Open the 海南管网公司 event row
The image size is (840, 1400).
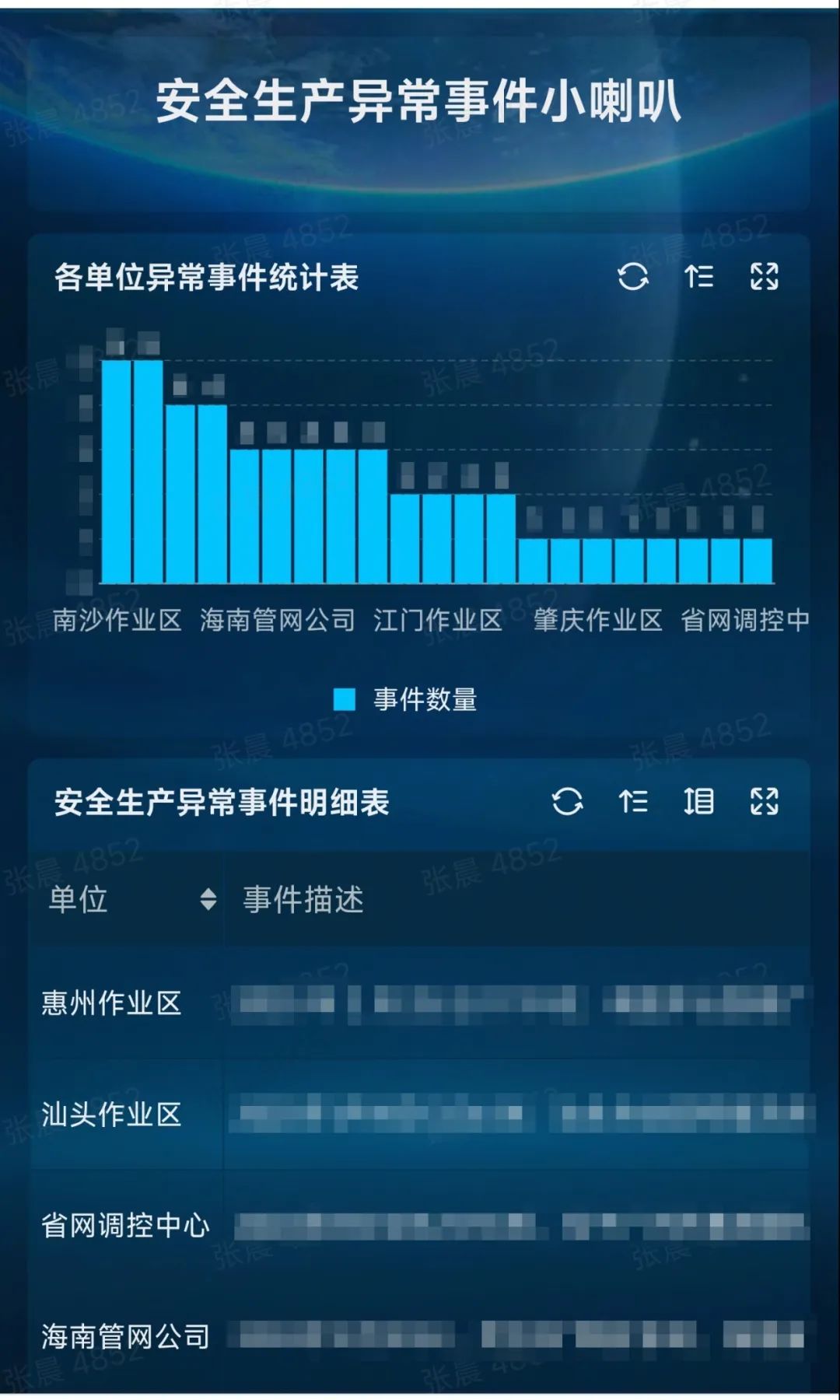click(x=420, y=1336)
